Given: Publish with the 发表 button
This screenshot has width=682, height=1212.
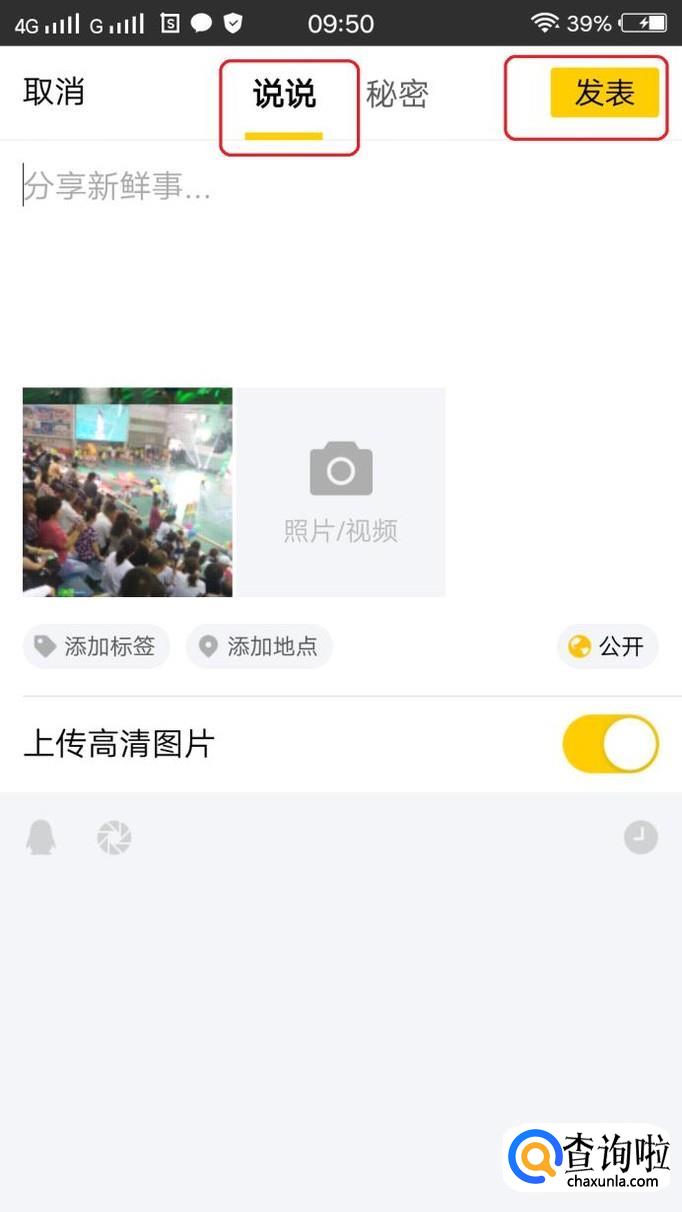Looking at the screenshot, I should click(604, 93).
